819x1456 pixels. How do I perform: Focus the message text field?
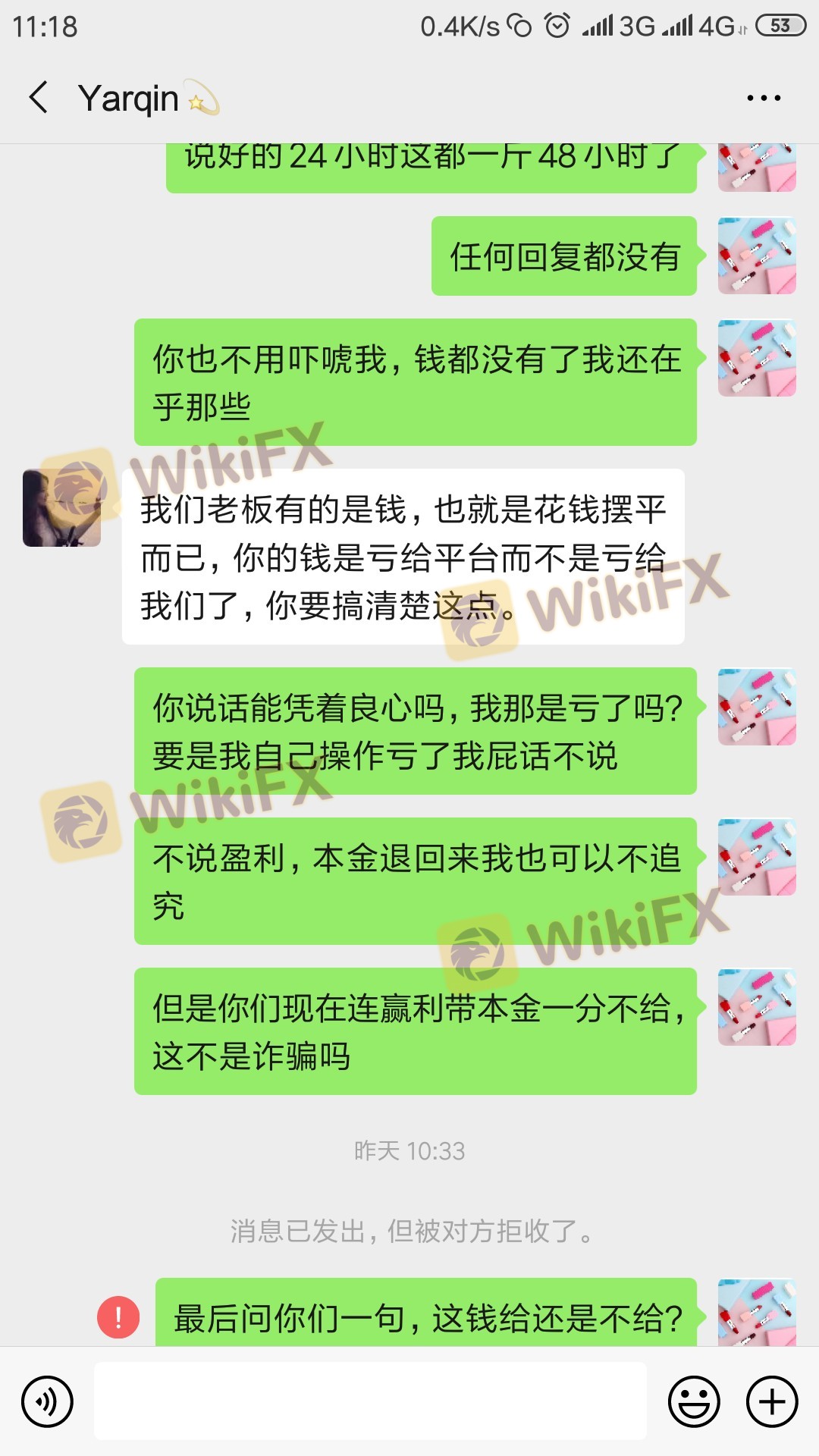pyautogui.click(x=370, y=1401)
